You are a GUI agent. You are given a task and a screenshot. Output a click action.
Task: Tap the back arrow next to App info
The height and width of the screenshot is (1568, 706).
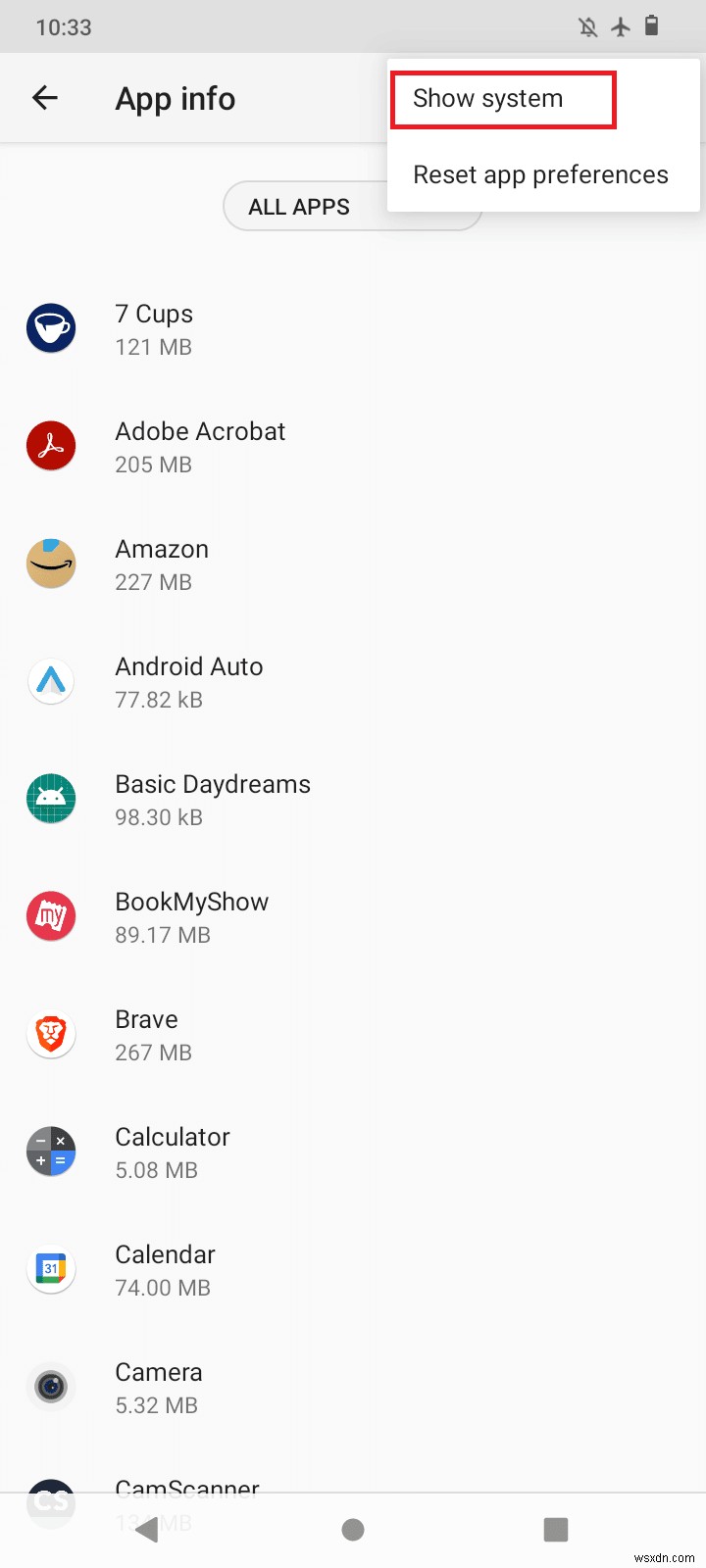(x=45, y=98)
